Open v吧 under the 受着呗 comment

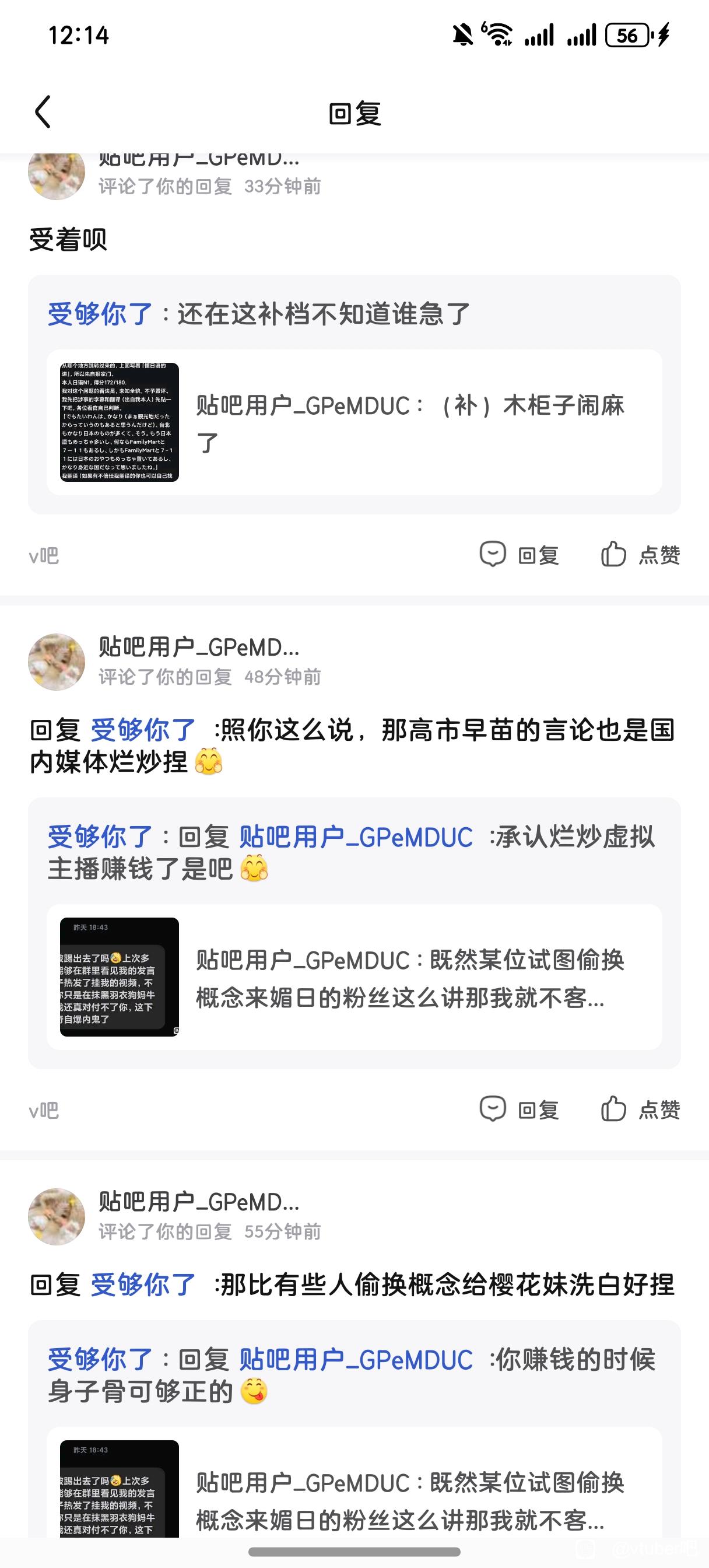tap(44, 556)
